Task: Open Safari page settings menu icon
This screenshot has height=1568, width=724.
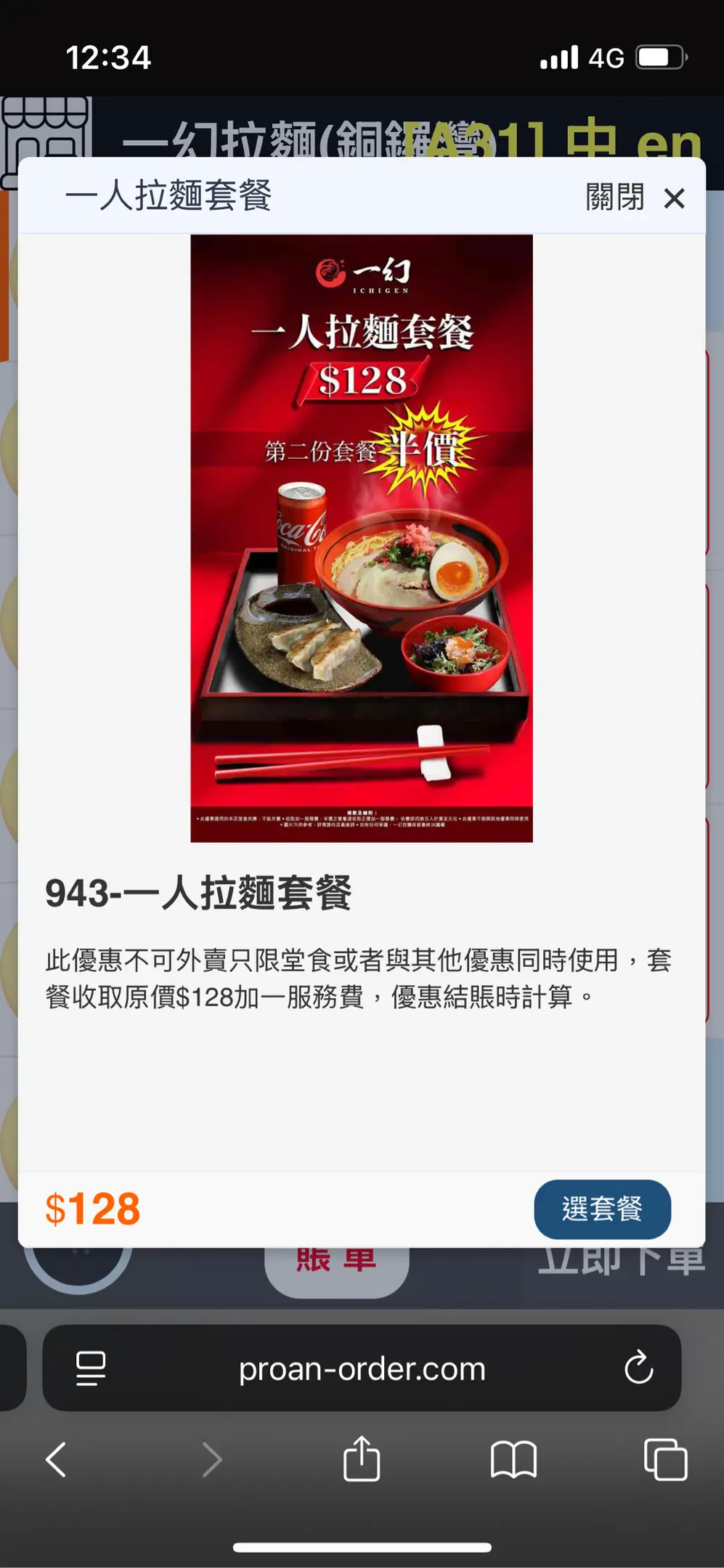Action: (x=91, y=1368)
